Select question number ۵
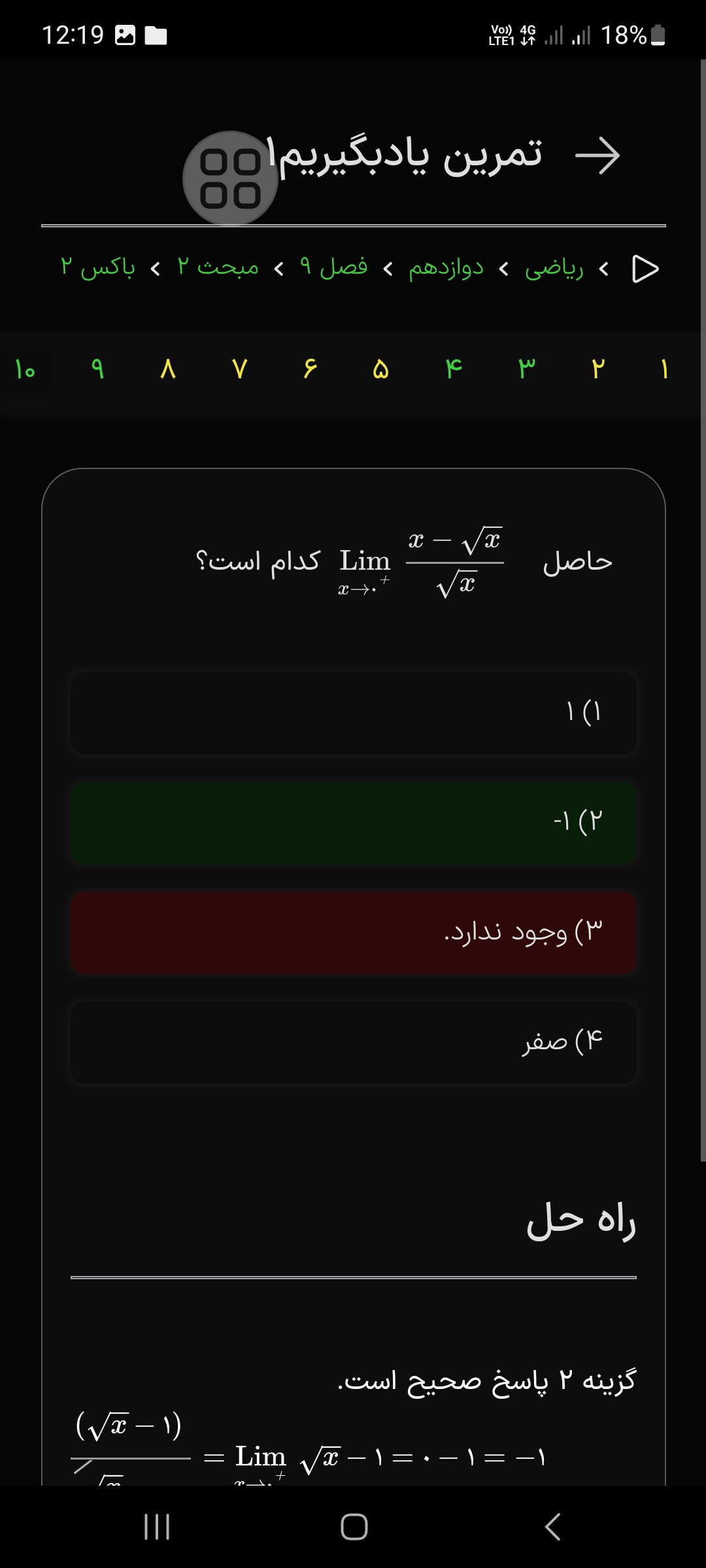Viewport: 706px width, 1568px height. (380, 370)
